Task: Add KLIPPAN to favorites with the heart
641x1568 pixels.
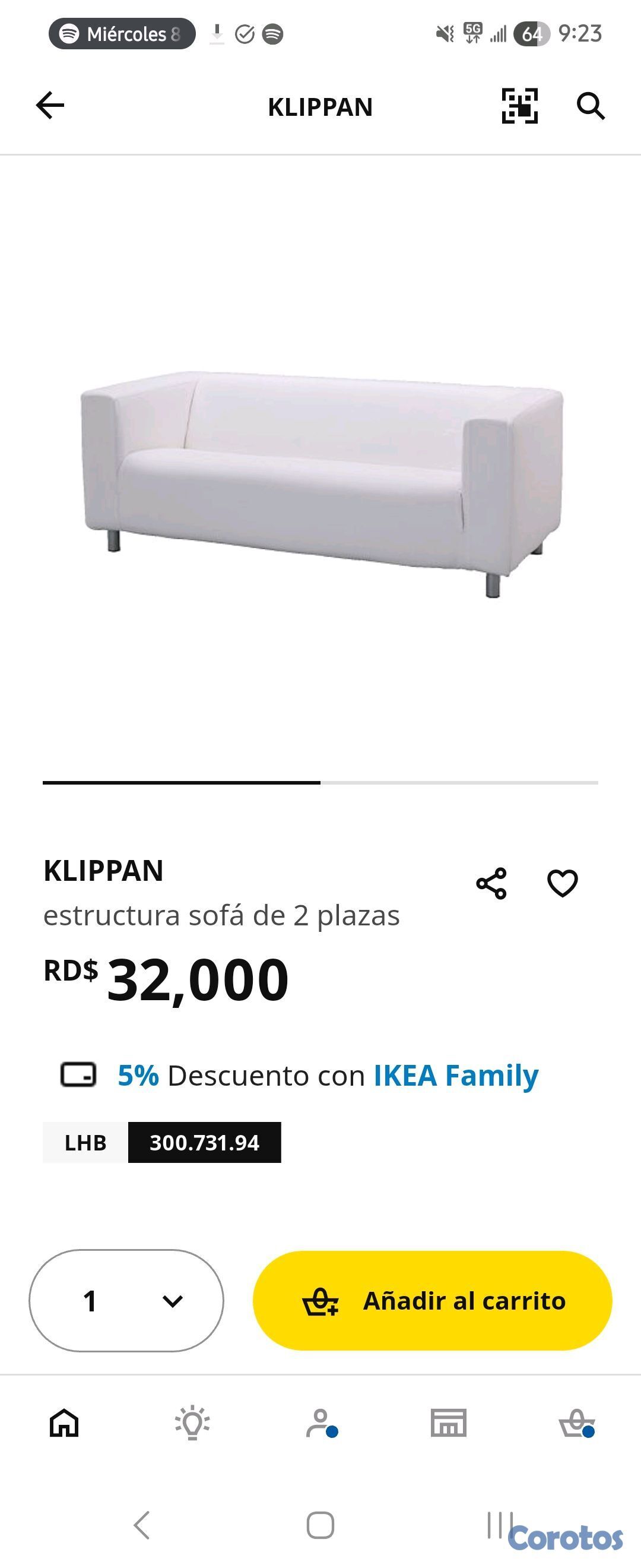Action: point(563,883)
